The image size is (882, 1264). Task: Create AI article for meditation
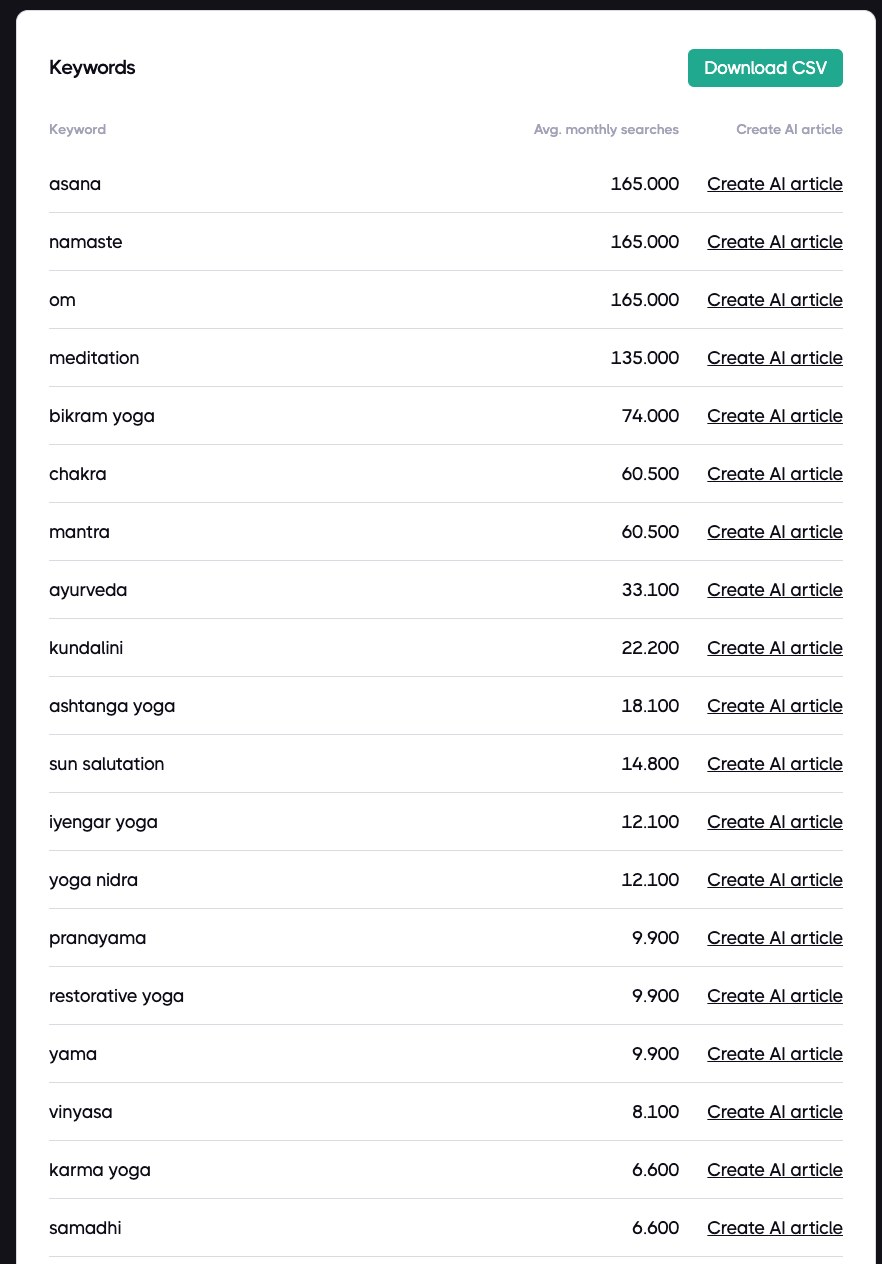774,358
